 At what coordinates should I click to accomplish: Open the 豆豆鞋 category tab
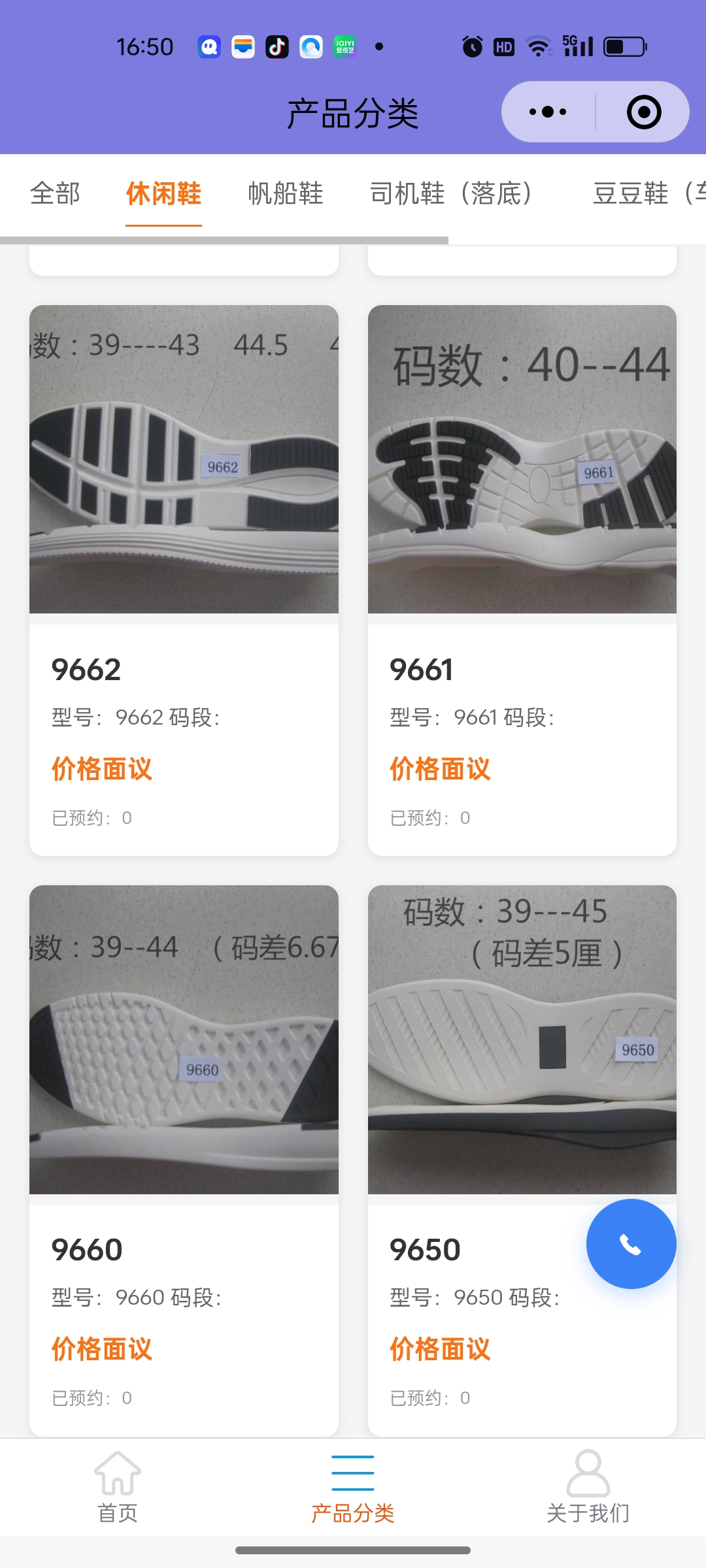pos(647,193)
